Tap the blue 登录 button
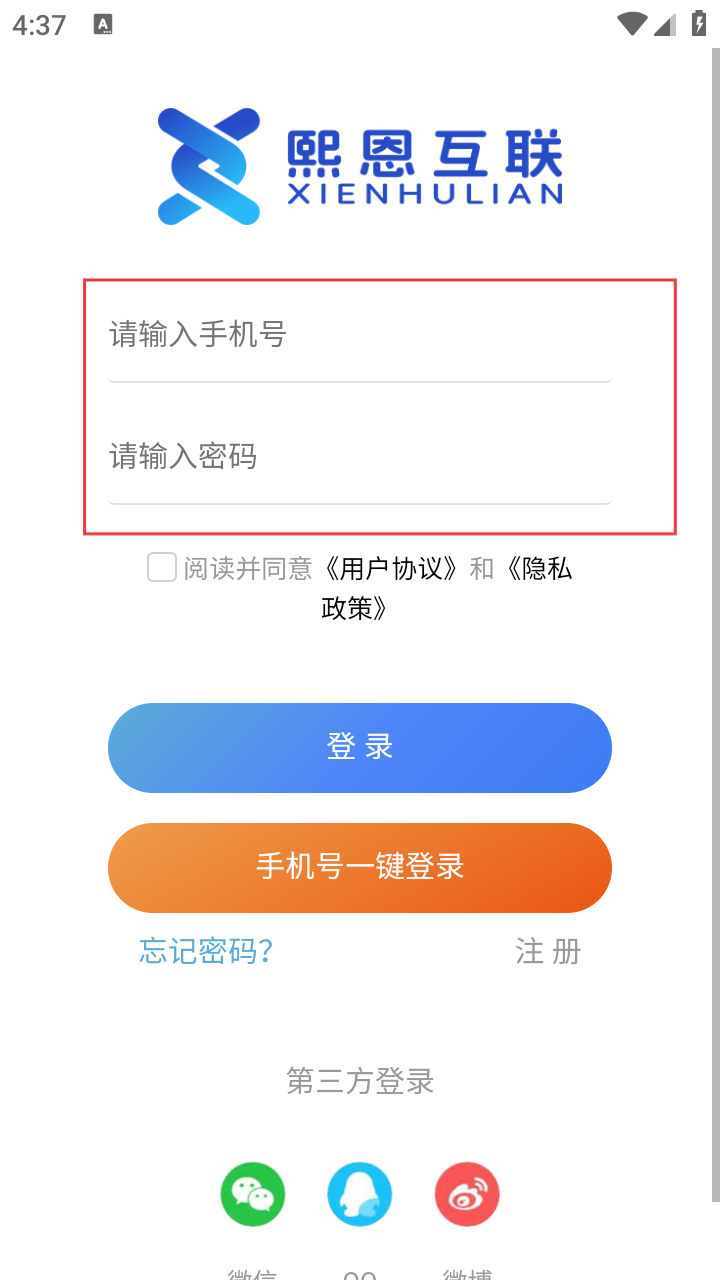 [359, 748]
